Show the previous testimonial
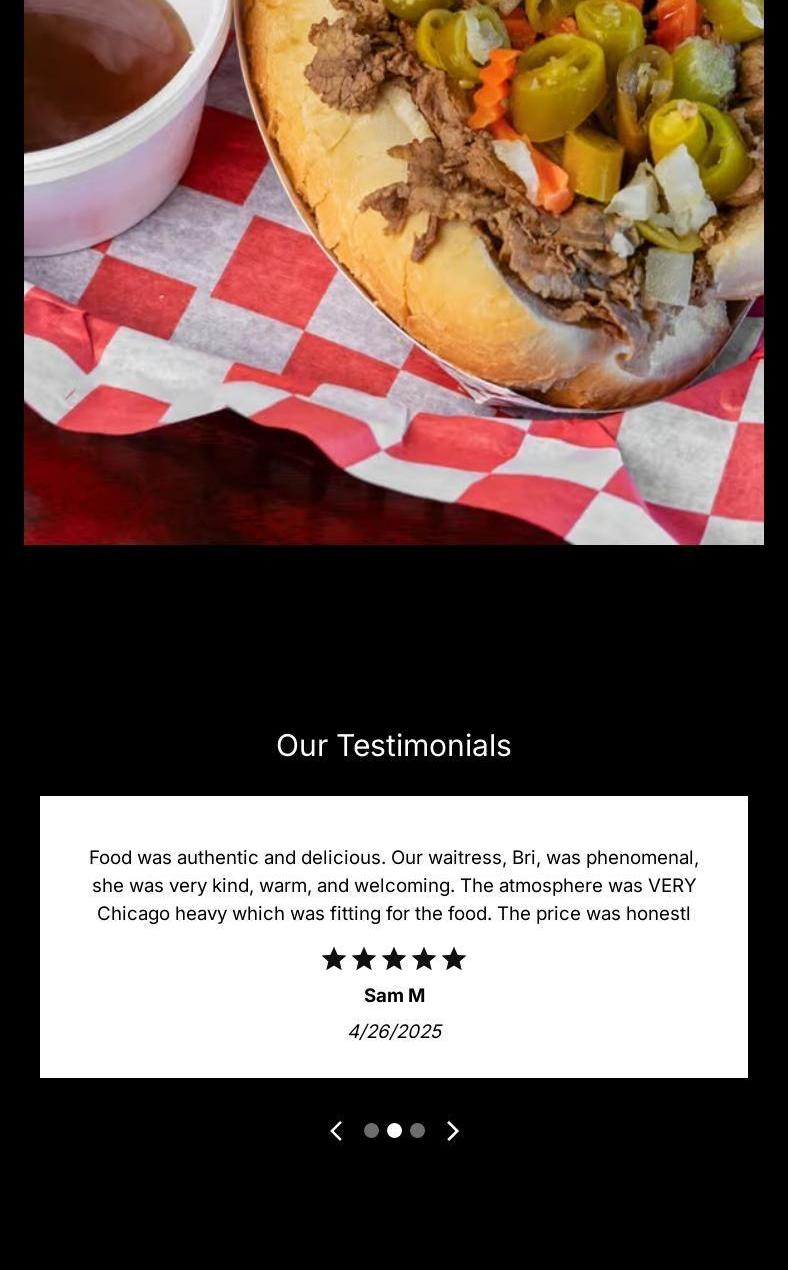 point(337,1131)
